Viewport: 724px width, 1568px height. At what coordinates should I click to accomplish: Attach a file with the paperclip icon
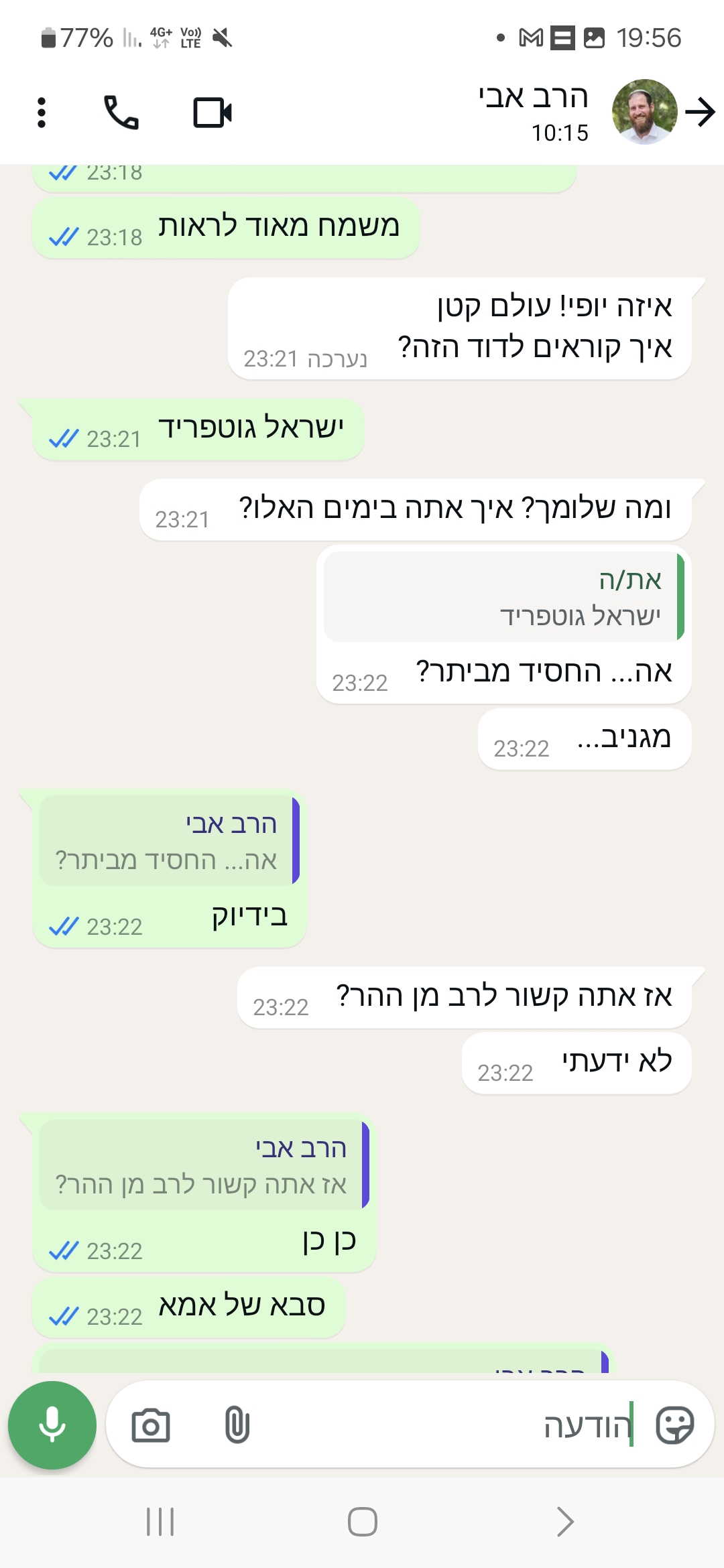pos(237,1425)
